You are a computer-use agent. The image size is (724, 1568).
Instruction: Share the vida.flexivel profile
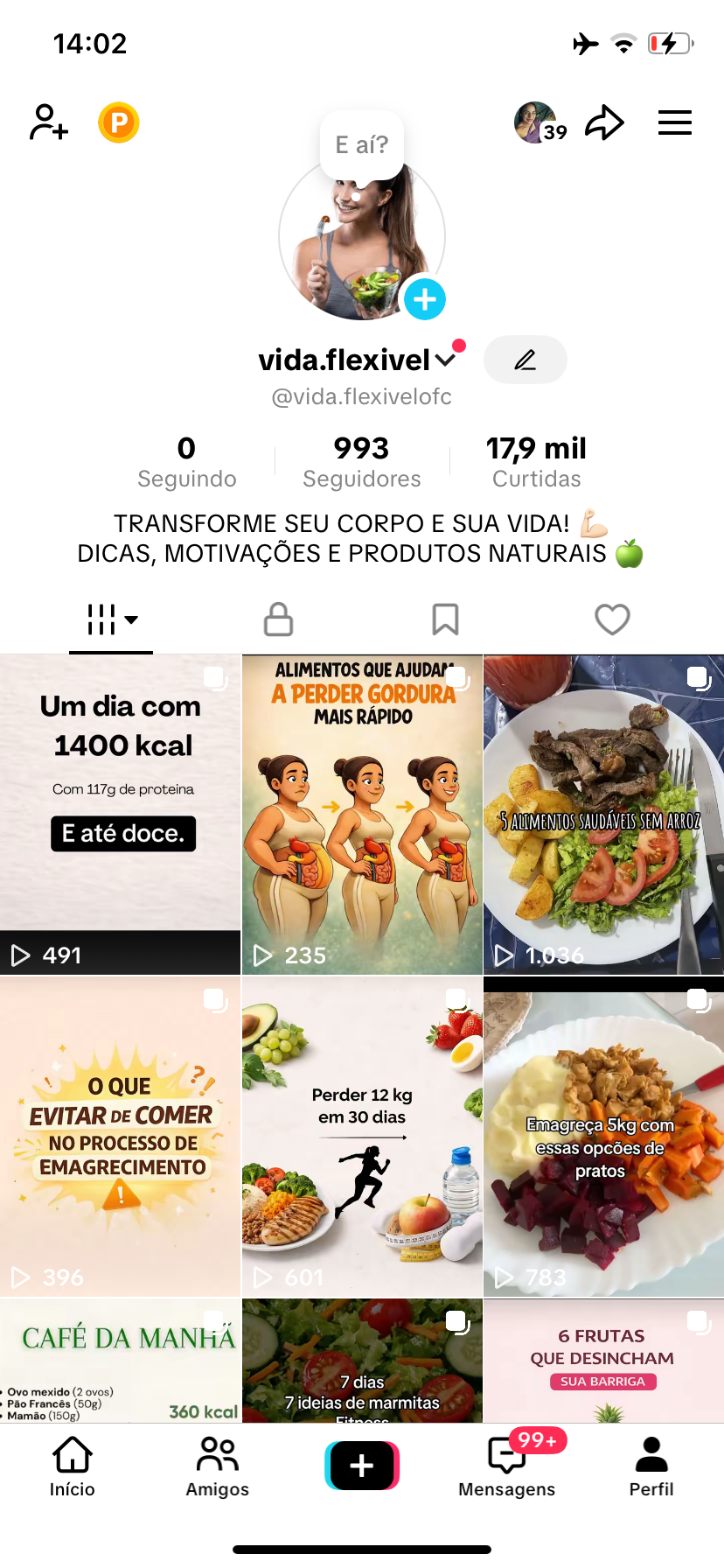pyautogui.click(x=605, y=123)
